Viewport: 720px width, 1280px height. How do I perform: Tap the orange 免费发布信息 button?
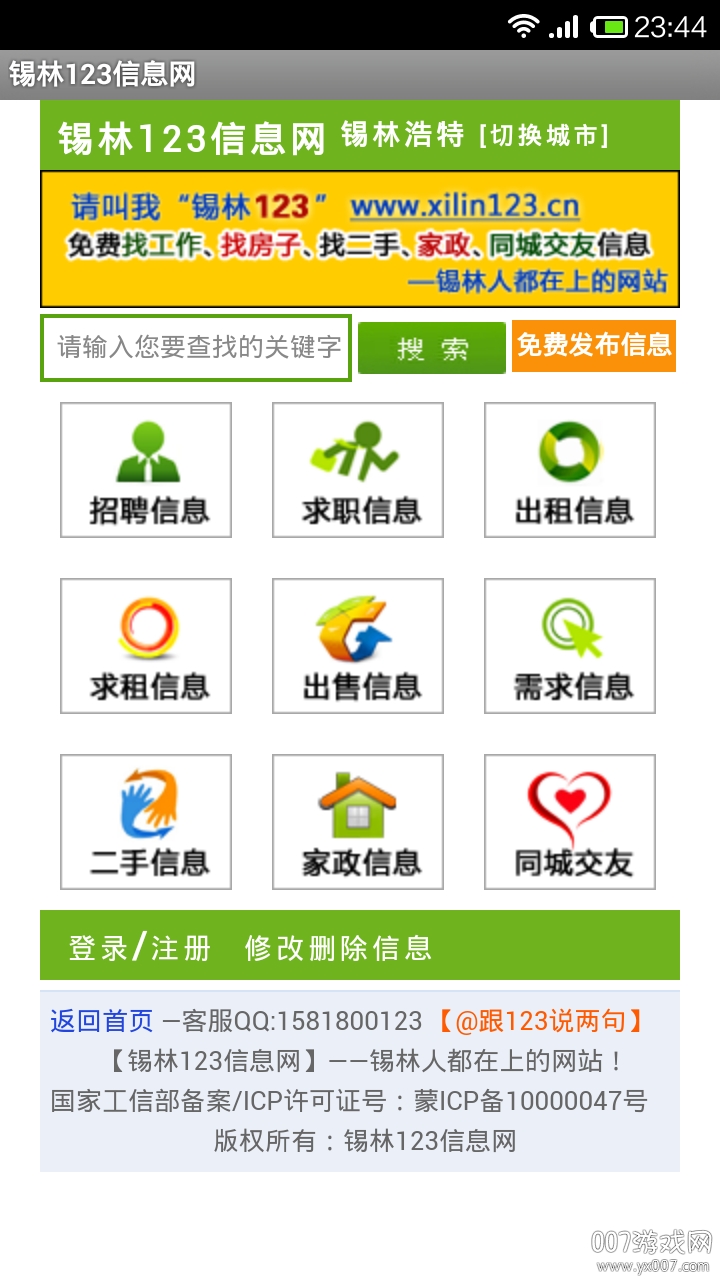click(594, 346)
